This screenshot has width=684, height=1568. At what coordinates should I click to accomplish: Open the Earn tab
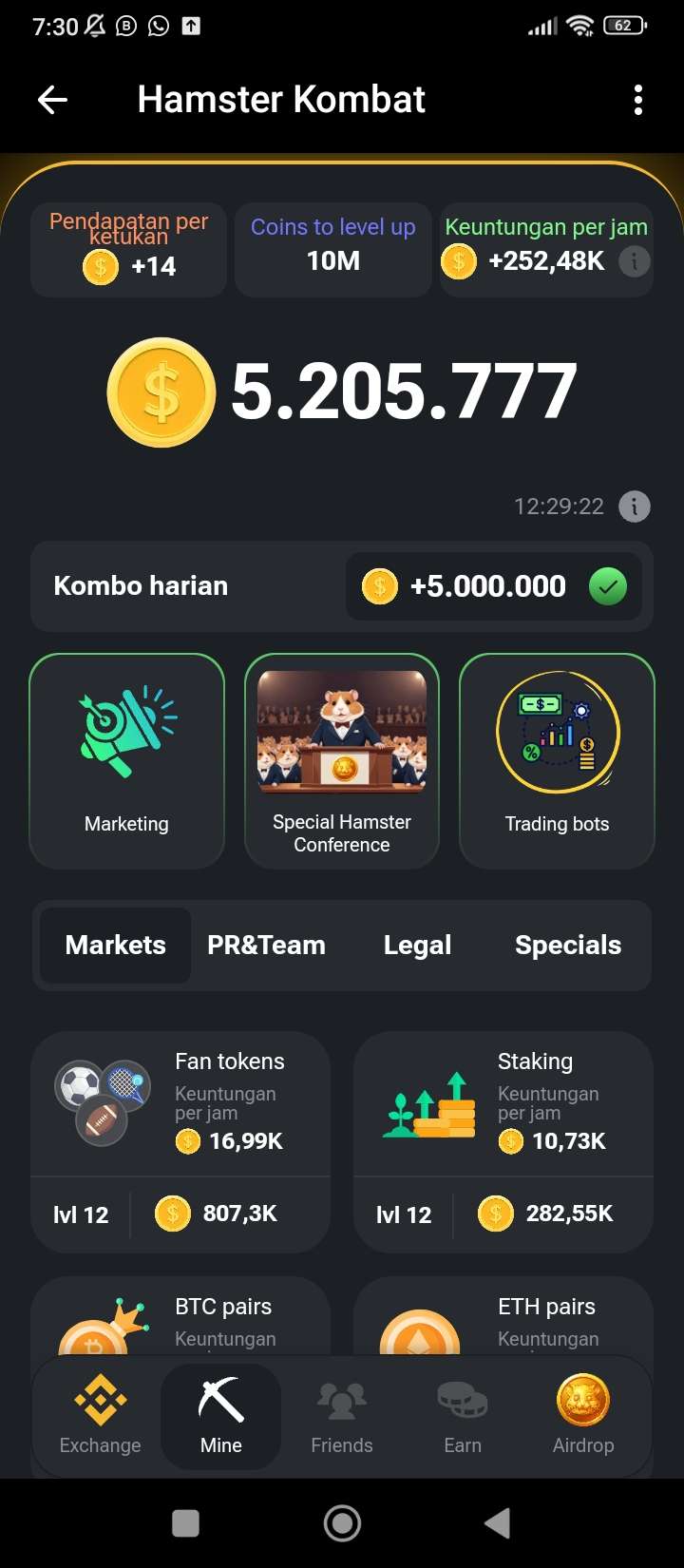click(463, 1416)
